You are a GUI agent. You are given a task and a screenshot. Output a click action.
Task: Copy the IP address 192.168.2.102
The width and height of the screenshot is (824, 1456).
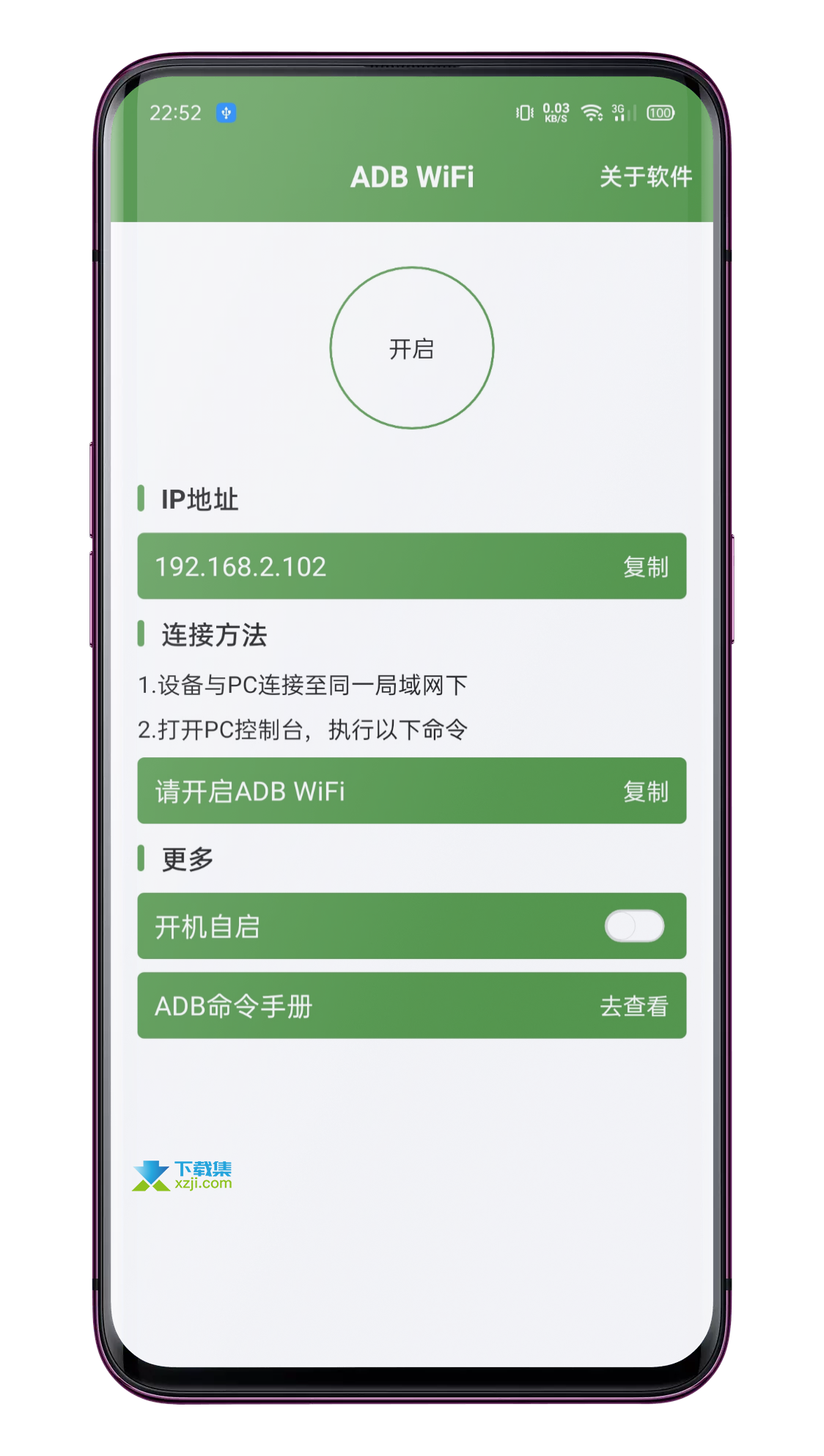pyautogui.click(x=645, y=567)
